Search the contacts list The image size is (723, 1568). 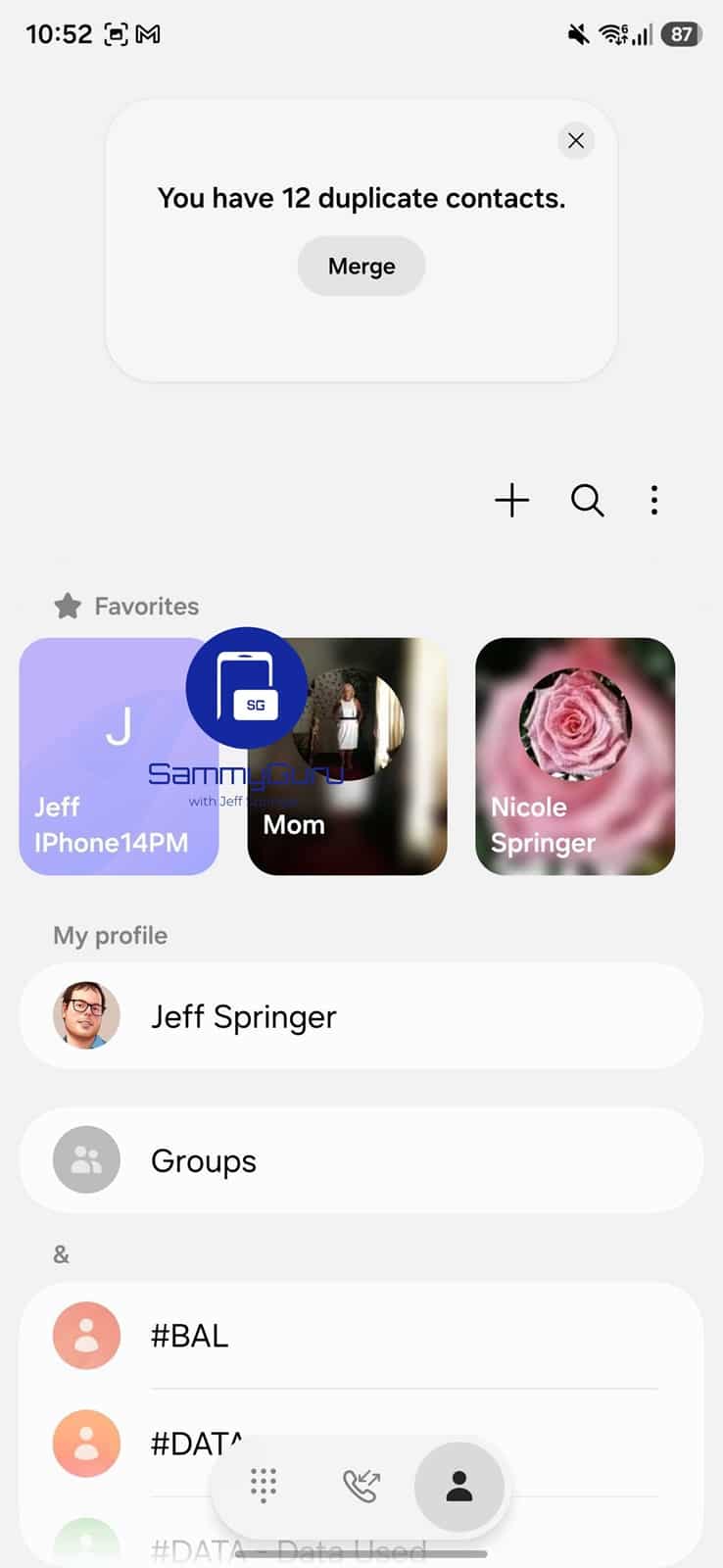point(587,501)
